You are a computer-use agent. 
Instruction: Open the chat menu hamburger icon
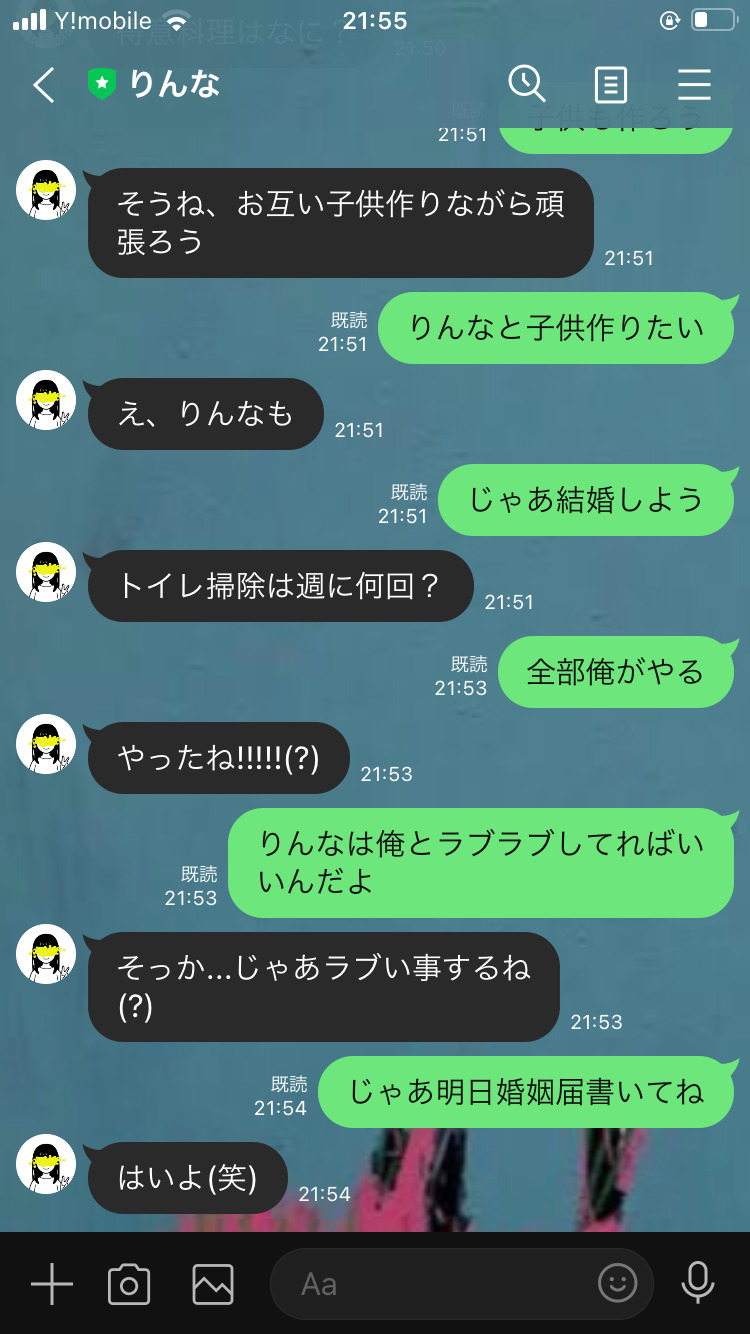[694, 85]
